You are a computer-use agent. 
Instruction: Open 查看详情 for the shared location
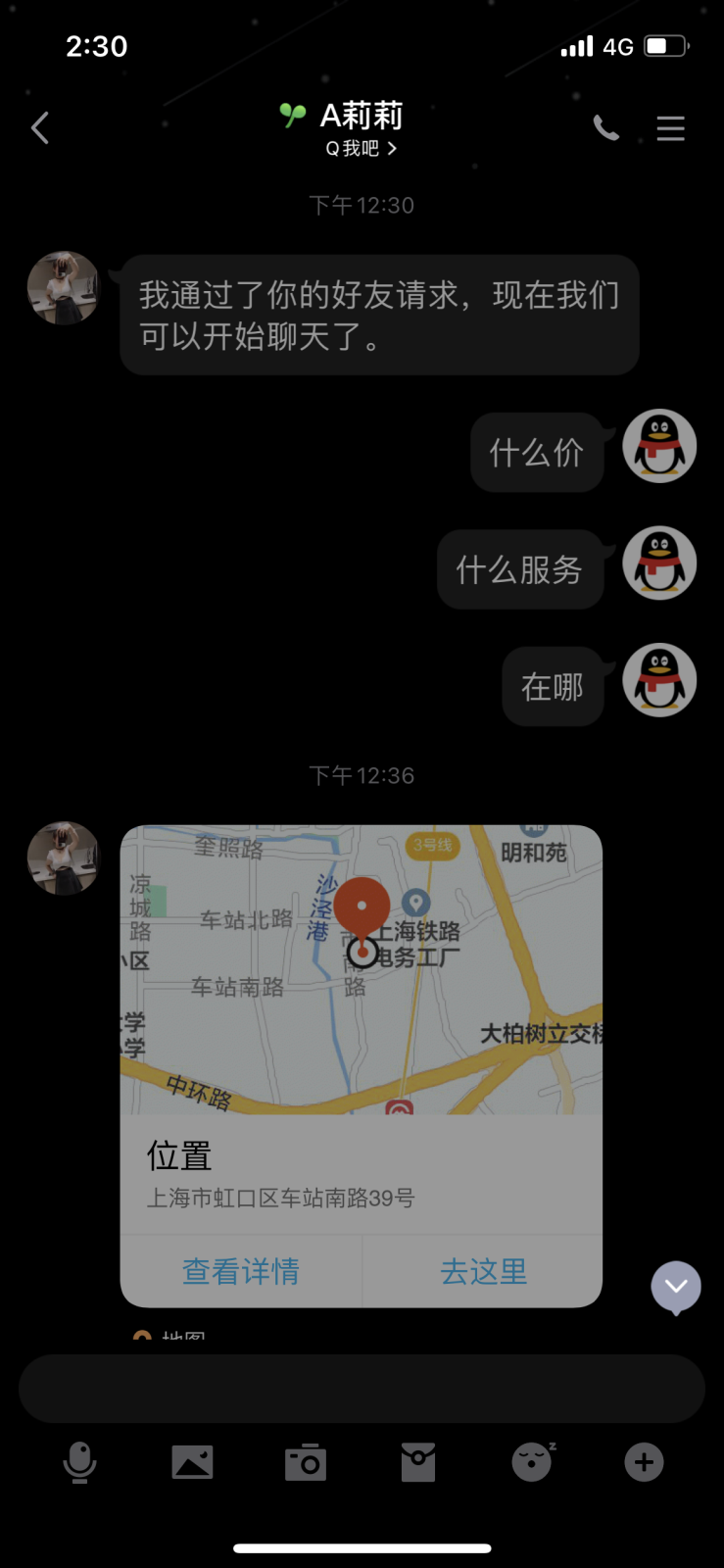point(241,1271)
